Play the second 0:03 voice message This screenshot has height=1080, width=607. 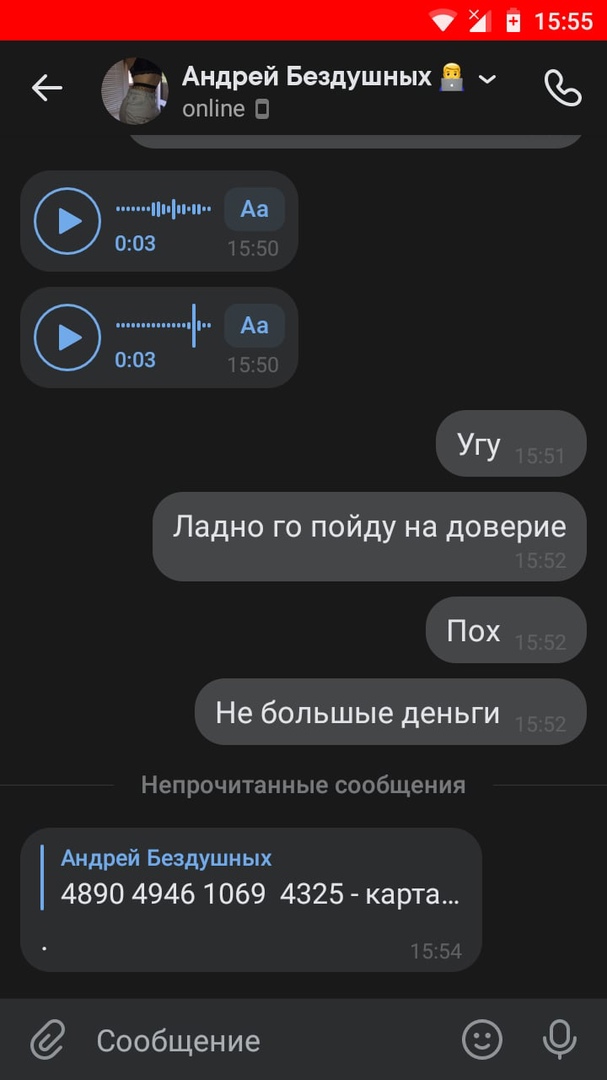(x=67, y=337)
